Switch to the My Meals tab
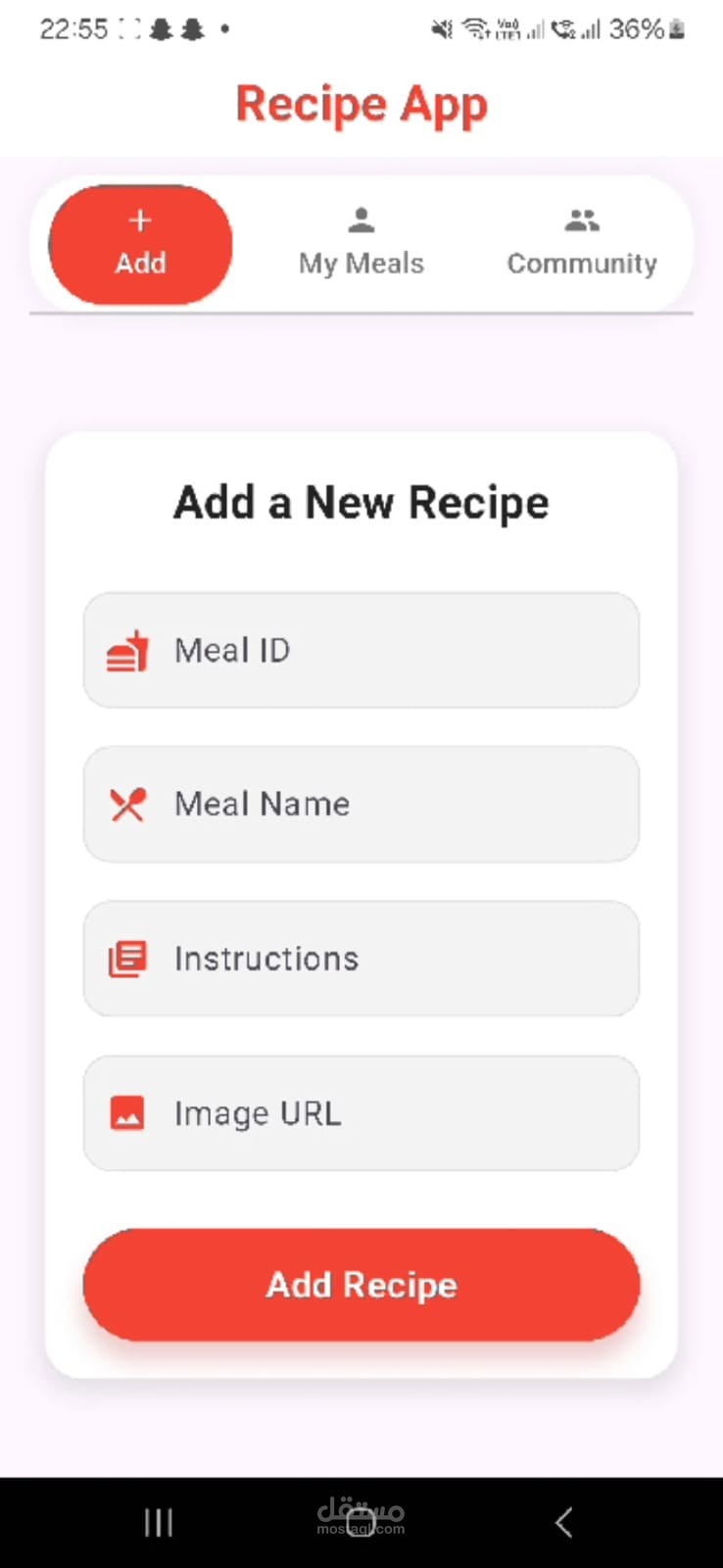This screenshot has width=723, height=1568. click(x=361, y=244)
